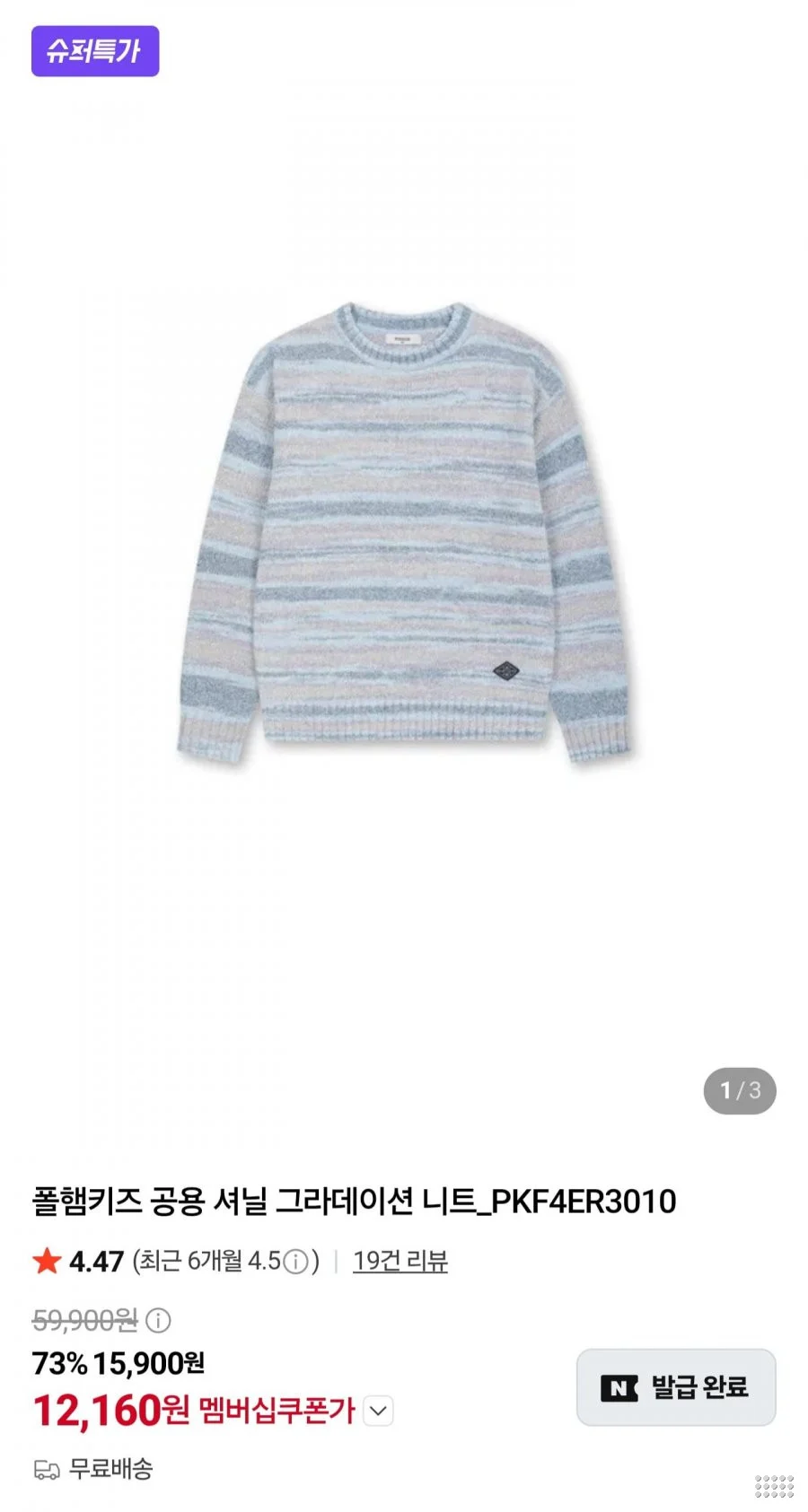Expand the 멤버십쿠폰가 price details chevron
This screenshot has height=1512, width=808.
coord(379,1411)
